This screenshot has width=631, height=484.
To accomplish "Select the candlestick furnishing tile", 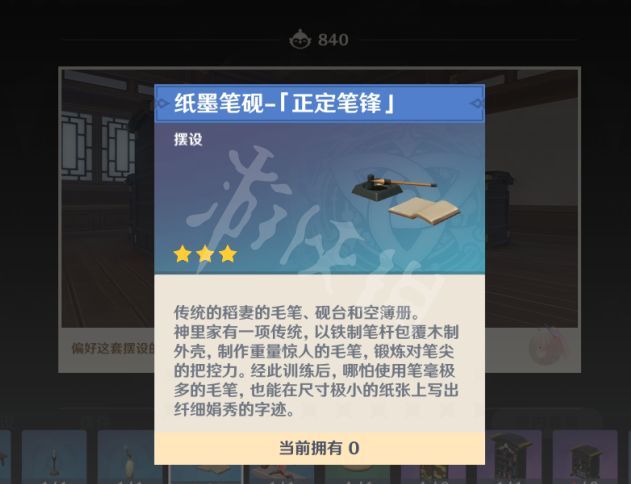I will pos(52,458).
